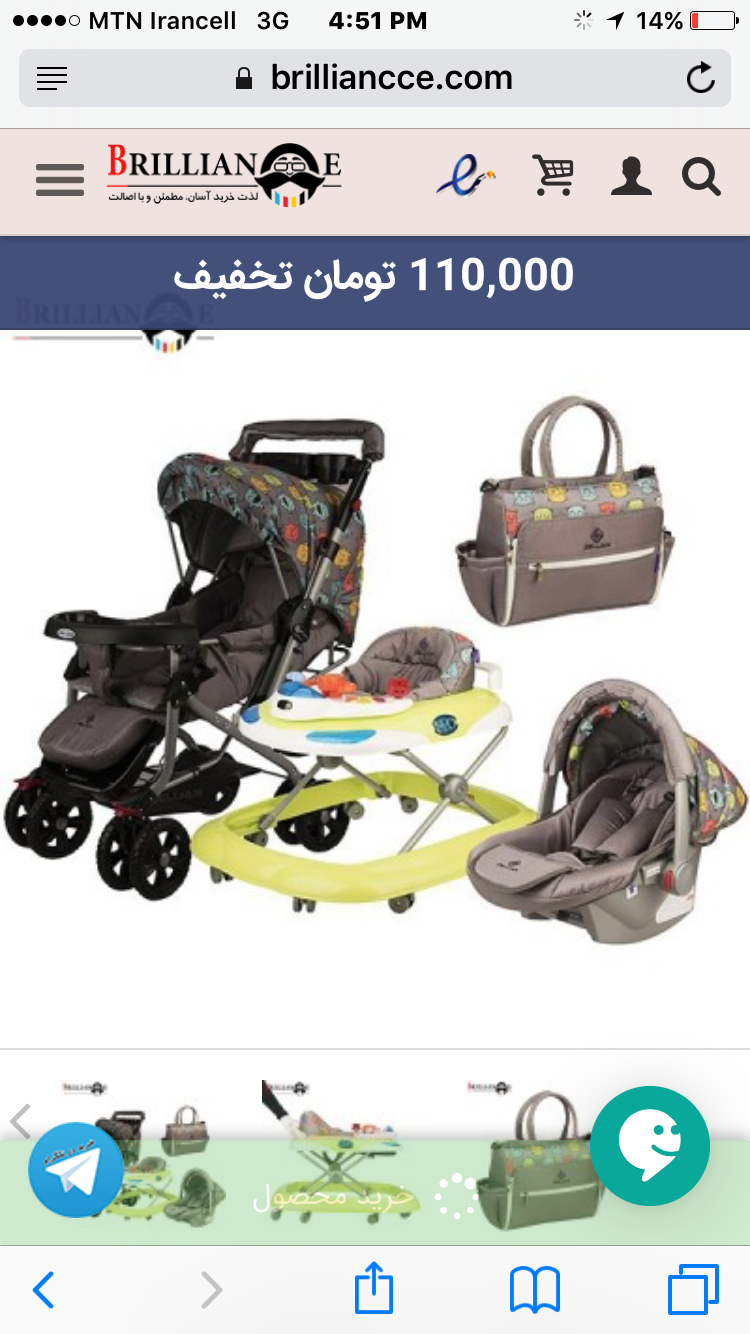The image size is (750, 1334).
Task: Reload the page in Safari
Action: (x=700, y=78)
